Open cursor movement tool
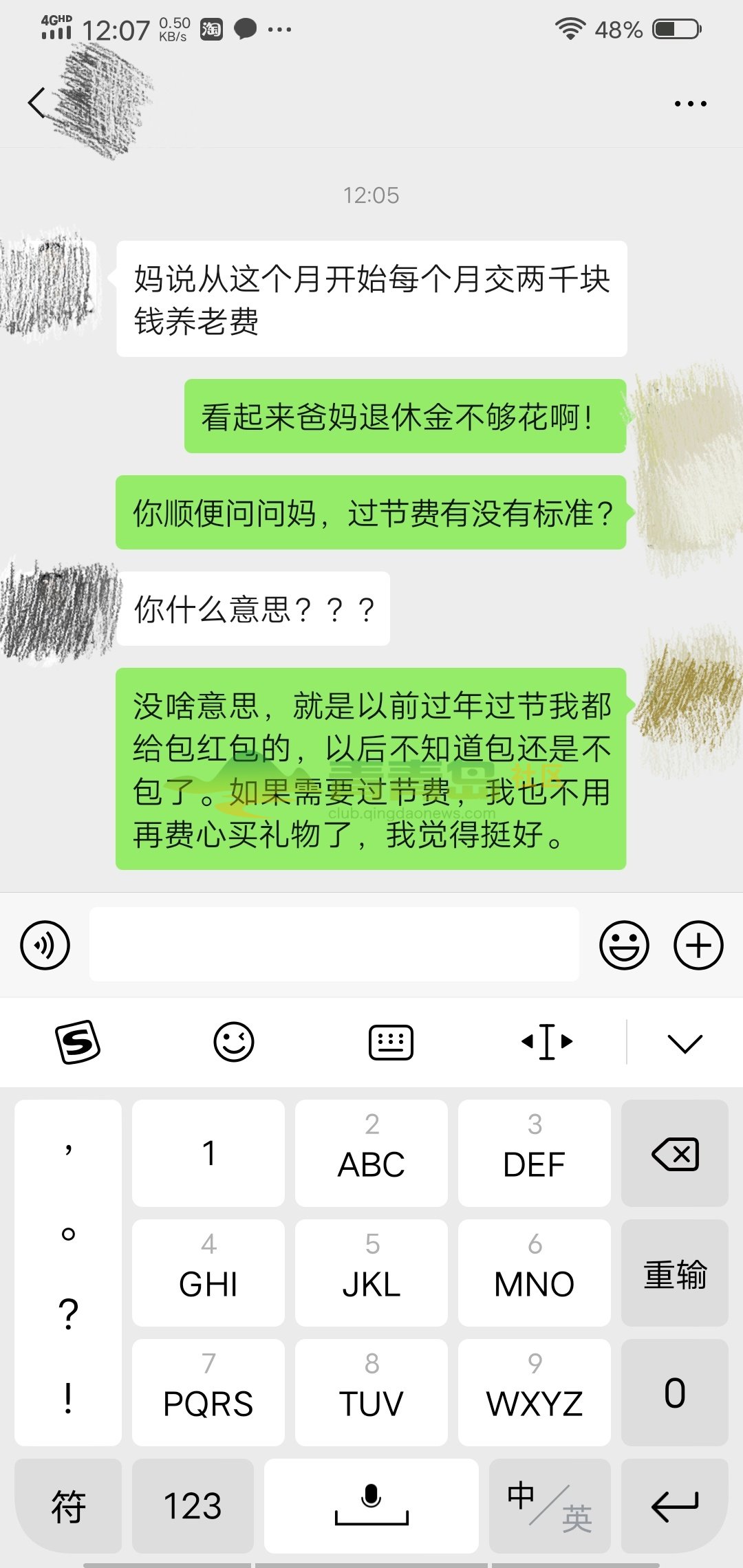 (x=547, y=1042)
